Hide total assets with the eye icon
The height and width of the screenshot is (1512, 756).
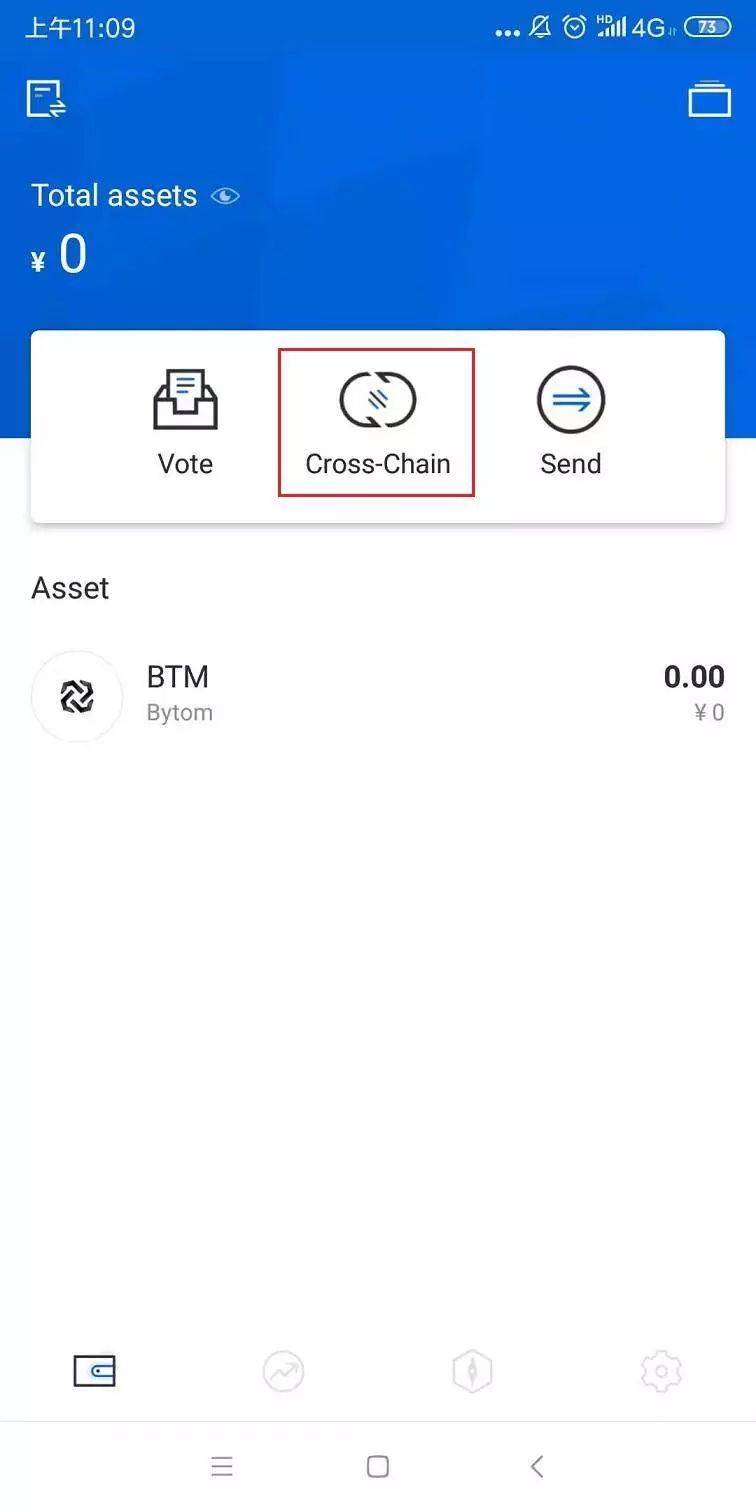[x=225, y=196]
